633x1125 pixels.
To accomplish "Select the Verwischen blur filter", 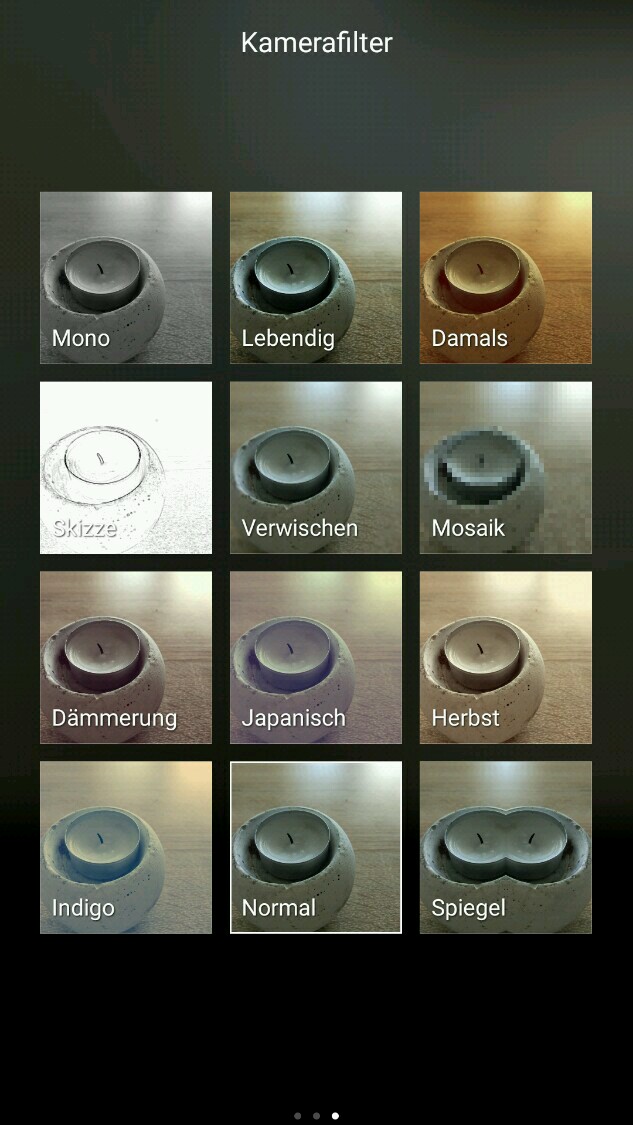I will (x=316, y=468).
